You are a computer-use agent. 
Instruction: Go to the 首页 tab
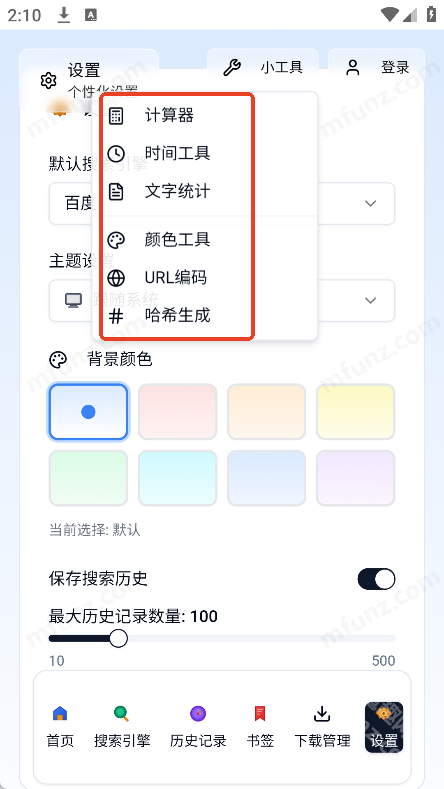tap(60, 727)
